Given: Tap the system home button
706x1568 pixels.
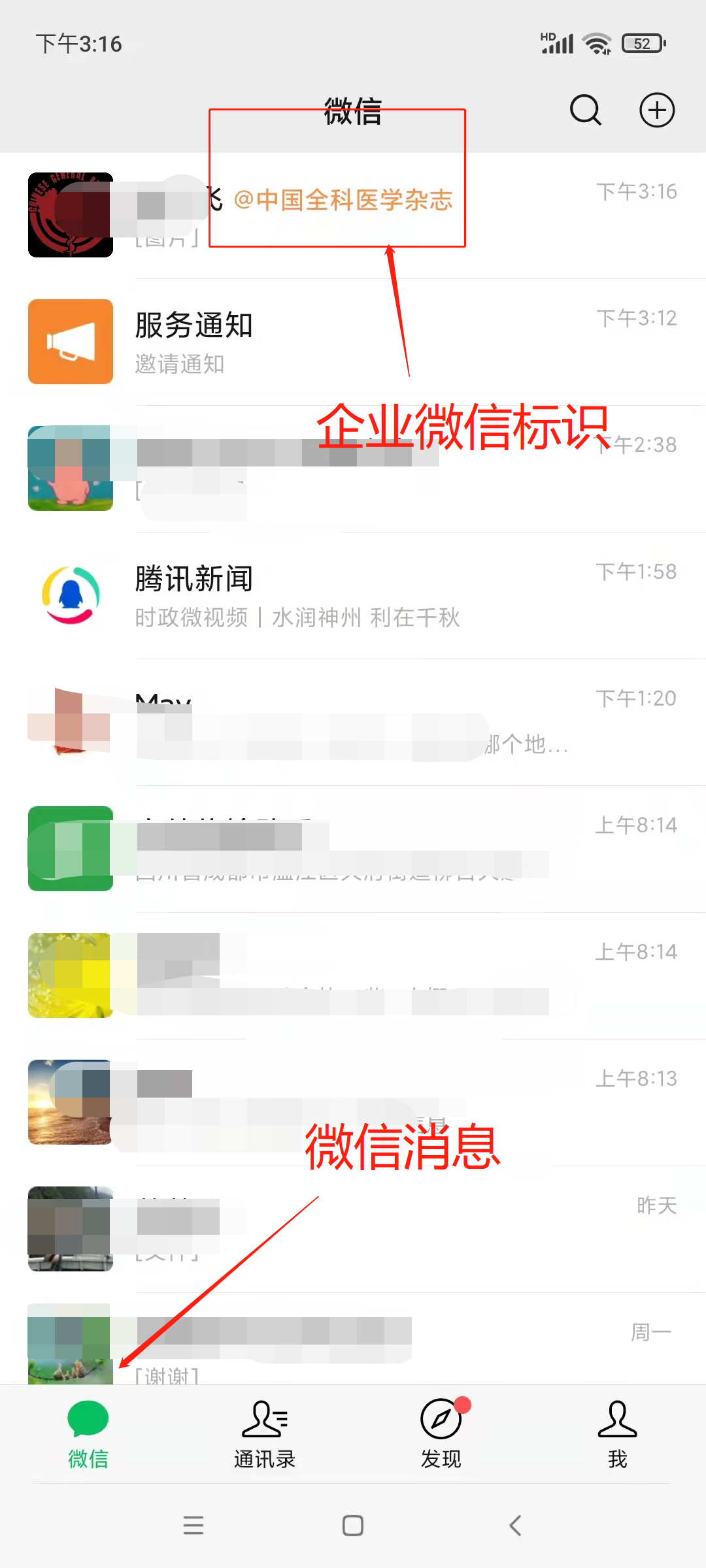Looking at the screenshot, I should 353,1526.
